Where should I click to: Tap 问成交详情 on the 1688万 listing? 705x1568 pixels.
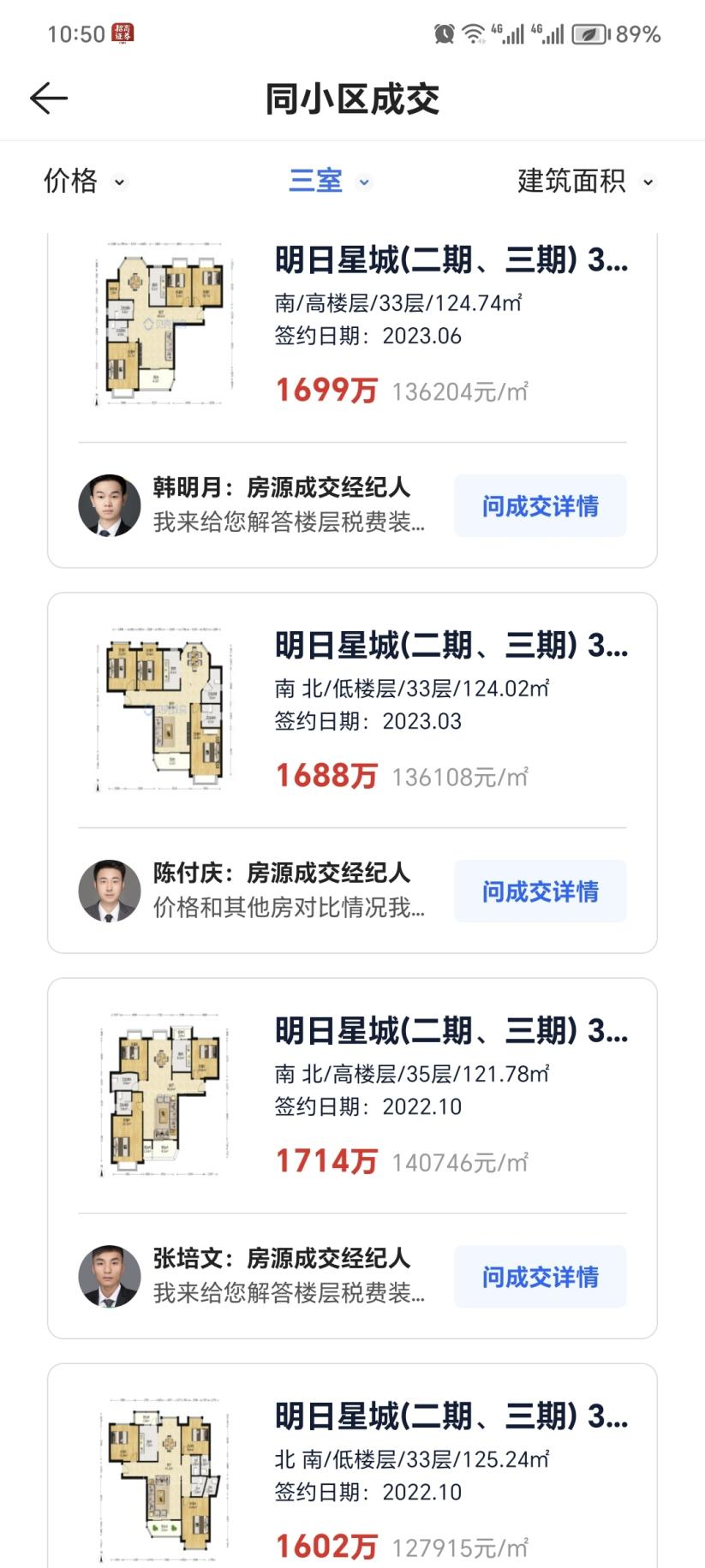[540, 891]
